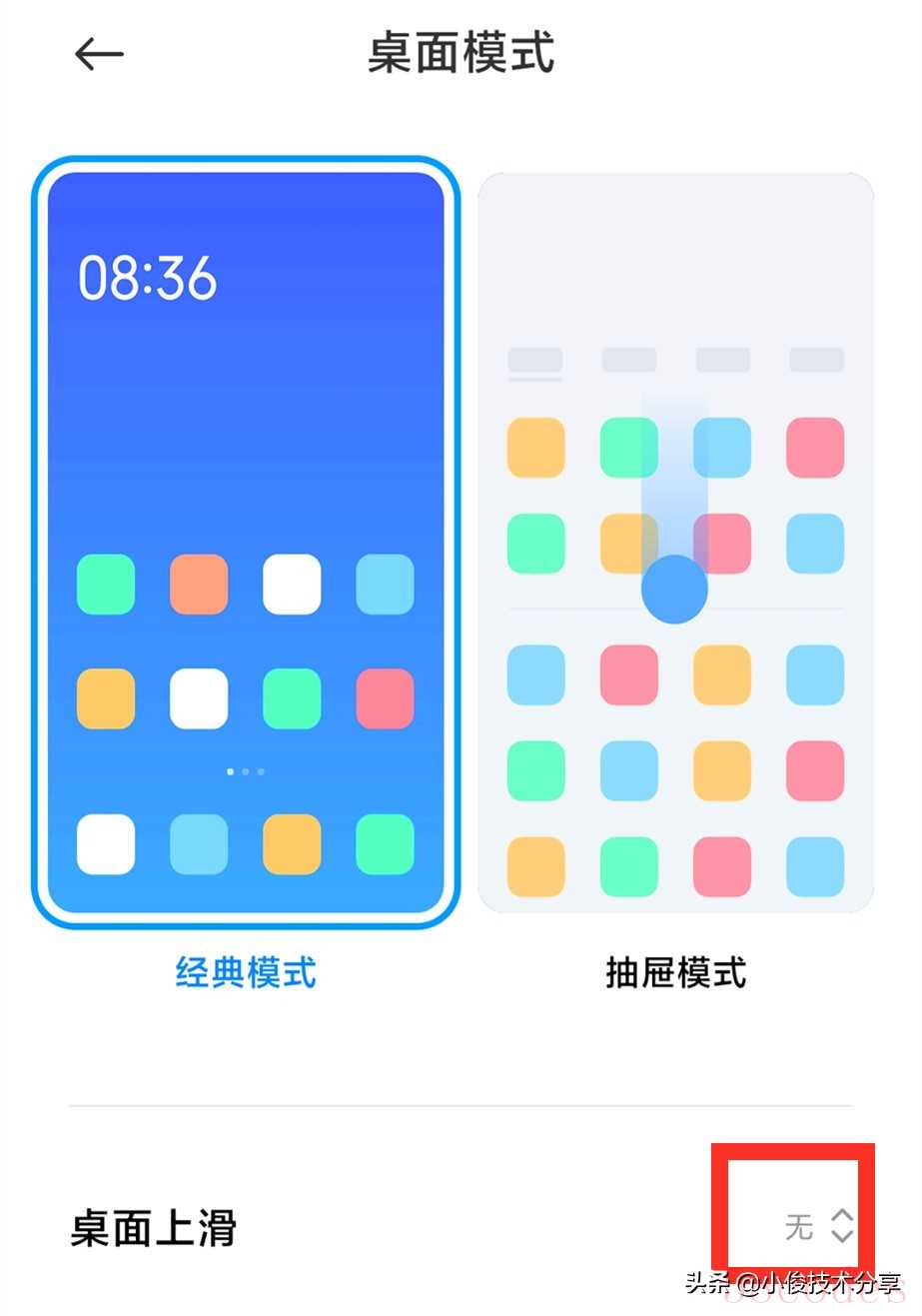
Task: Go back using the arrow icon
Action: coord(99,54)
